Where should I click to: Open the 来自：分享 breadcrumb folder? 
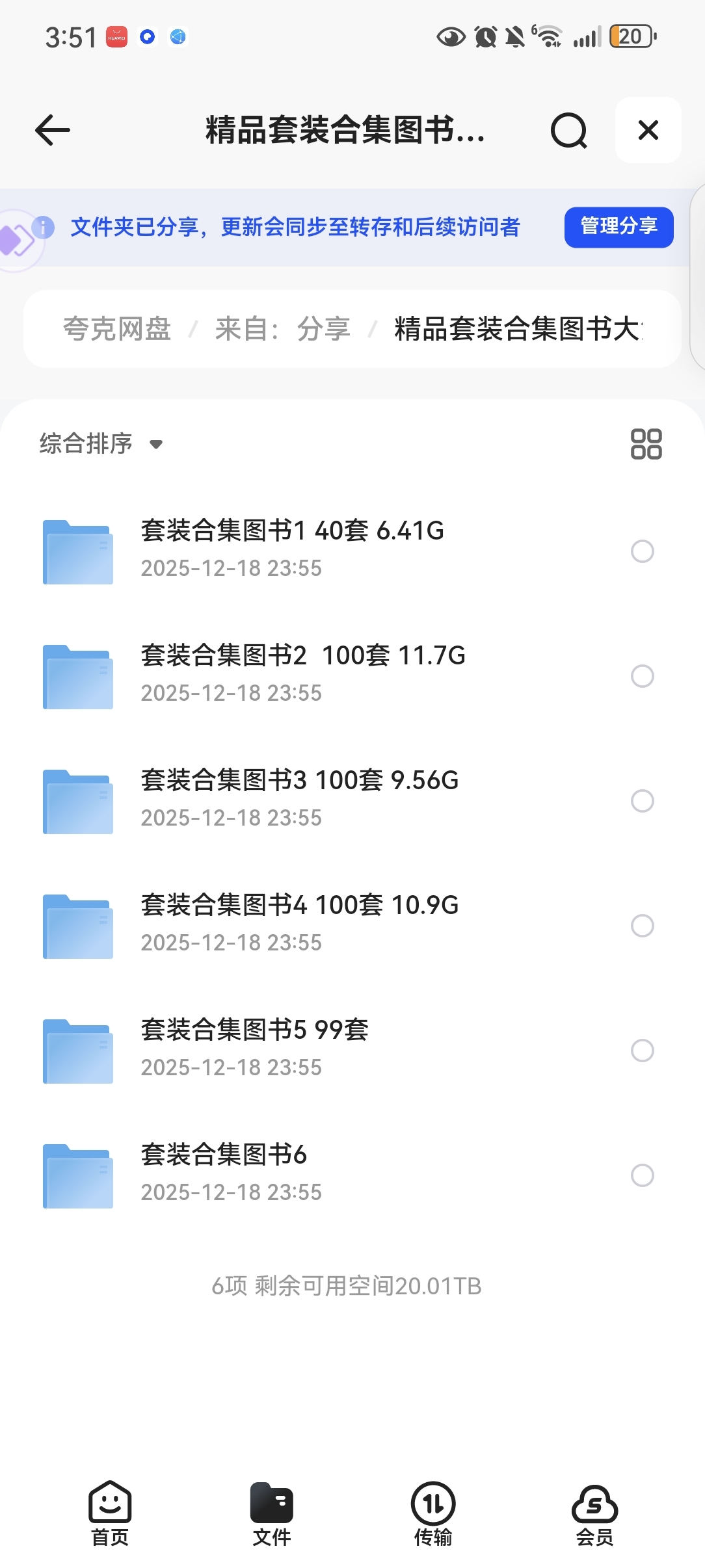[282, 329]
